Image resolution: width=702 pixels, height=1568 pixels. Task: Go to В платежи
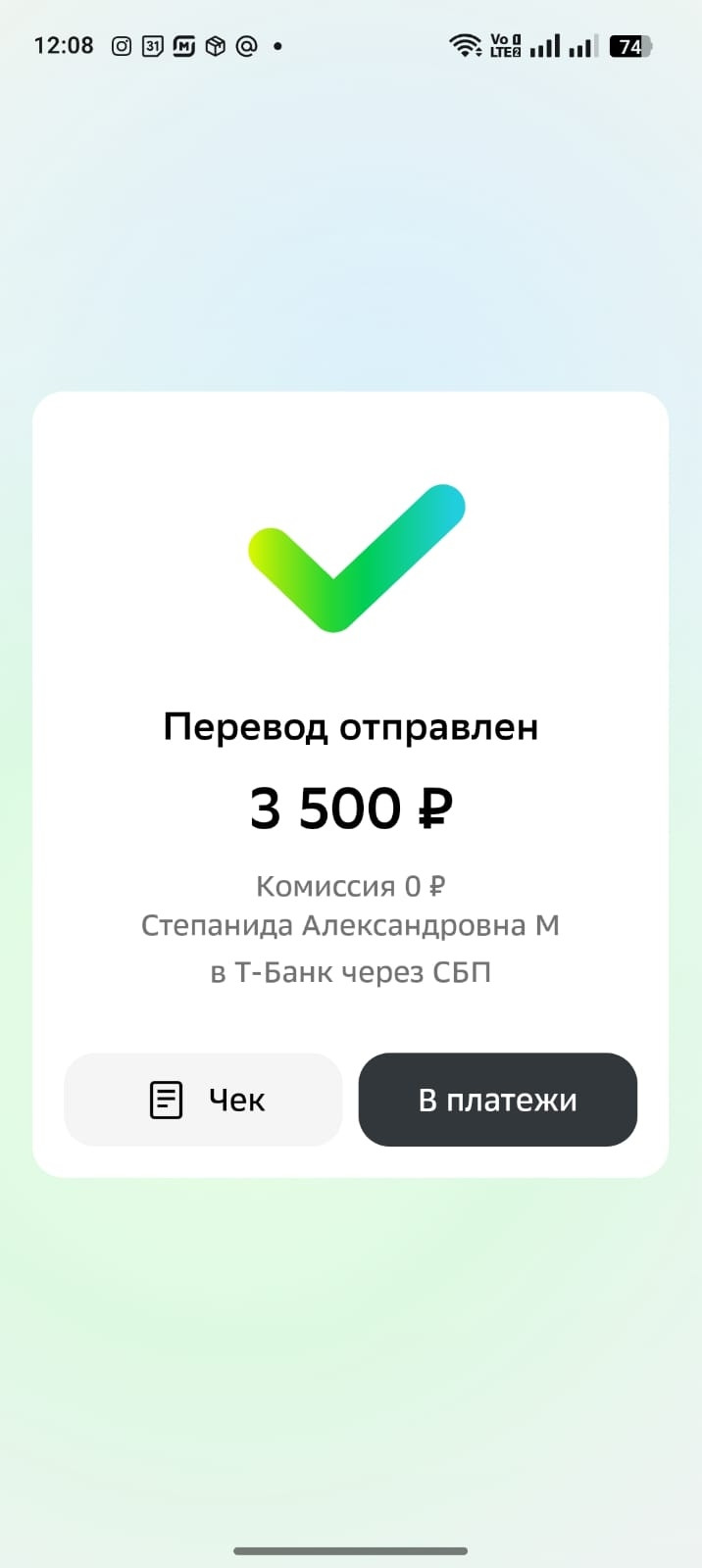click(497, 1100)
